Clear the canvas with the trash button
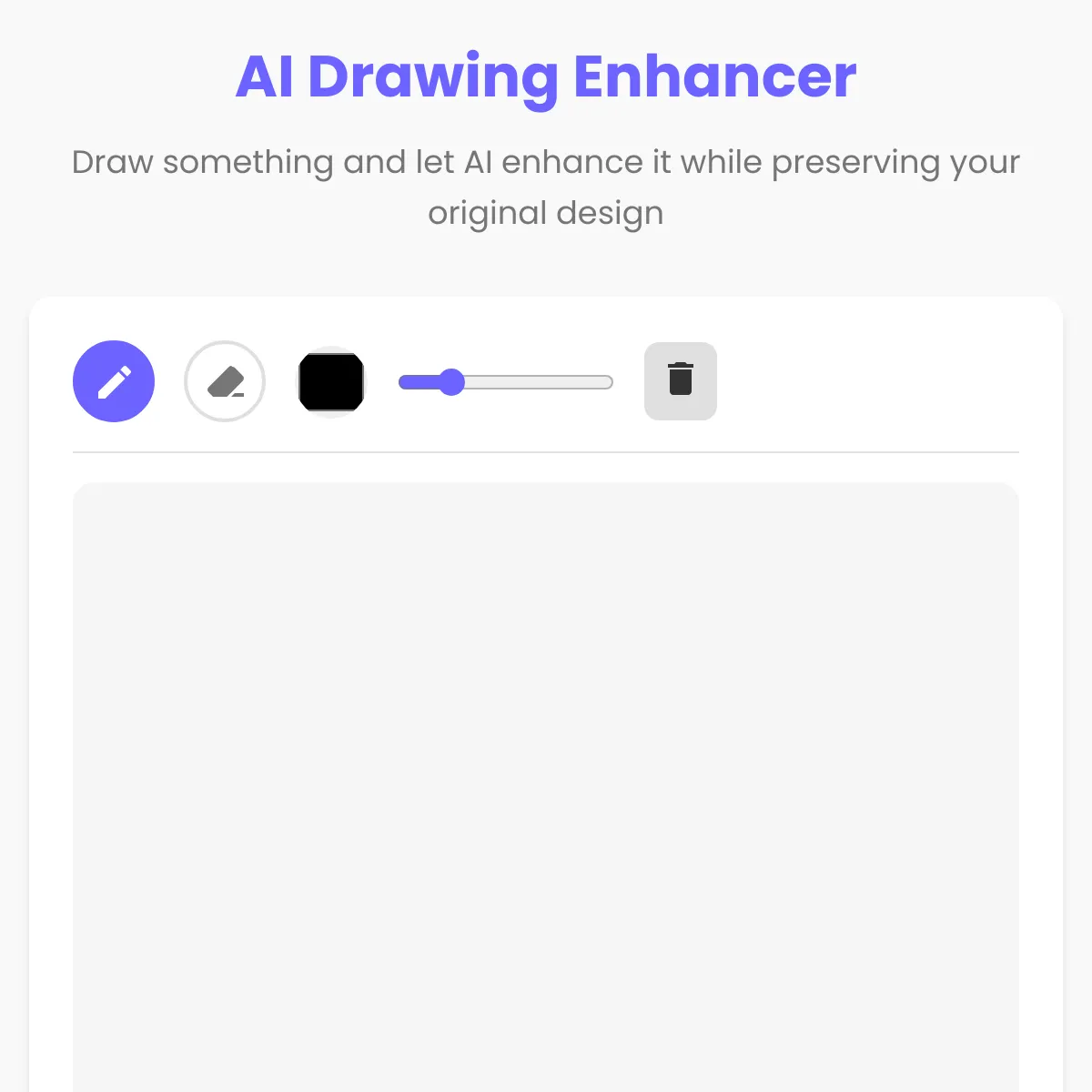 point(681,381)
